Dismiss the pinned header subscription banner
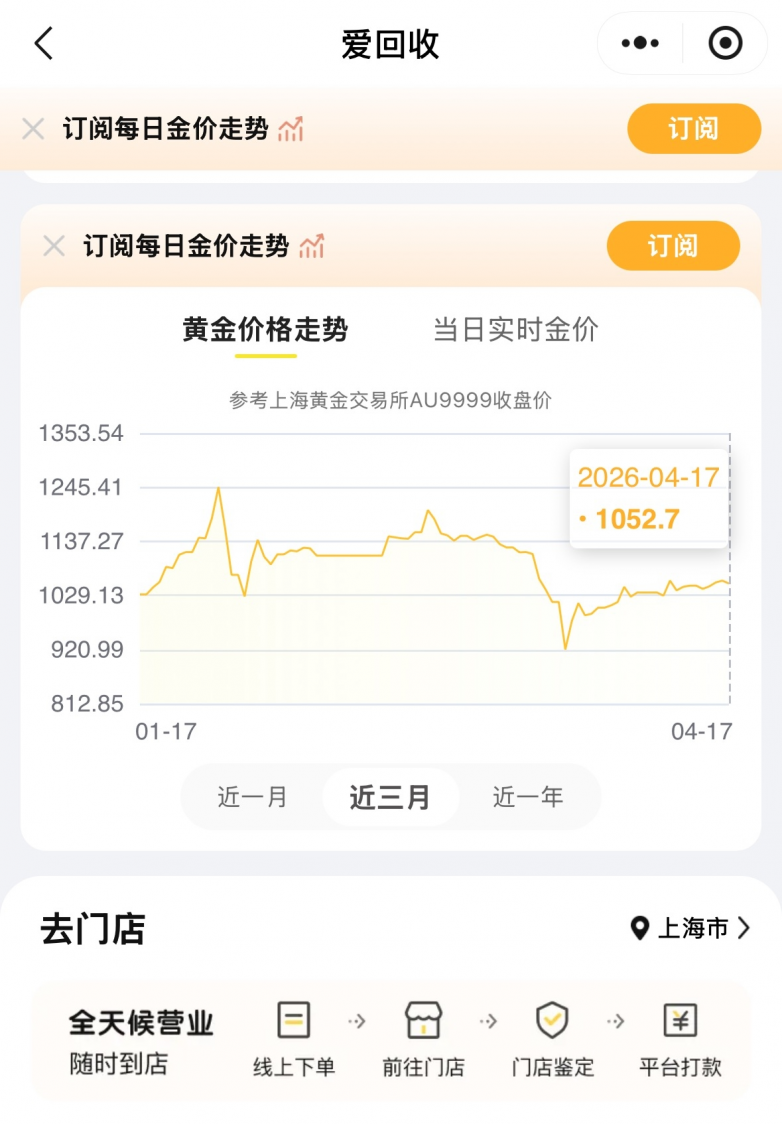Screen dimensions: 782x1124 pyautogui.click(x=33, y=129)
